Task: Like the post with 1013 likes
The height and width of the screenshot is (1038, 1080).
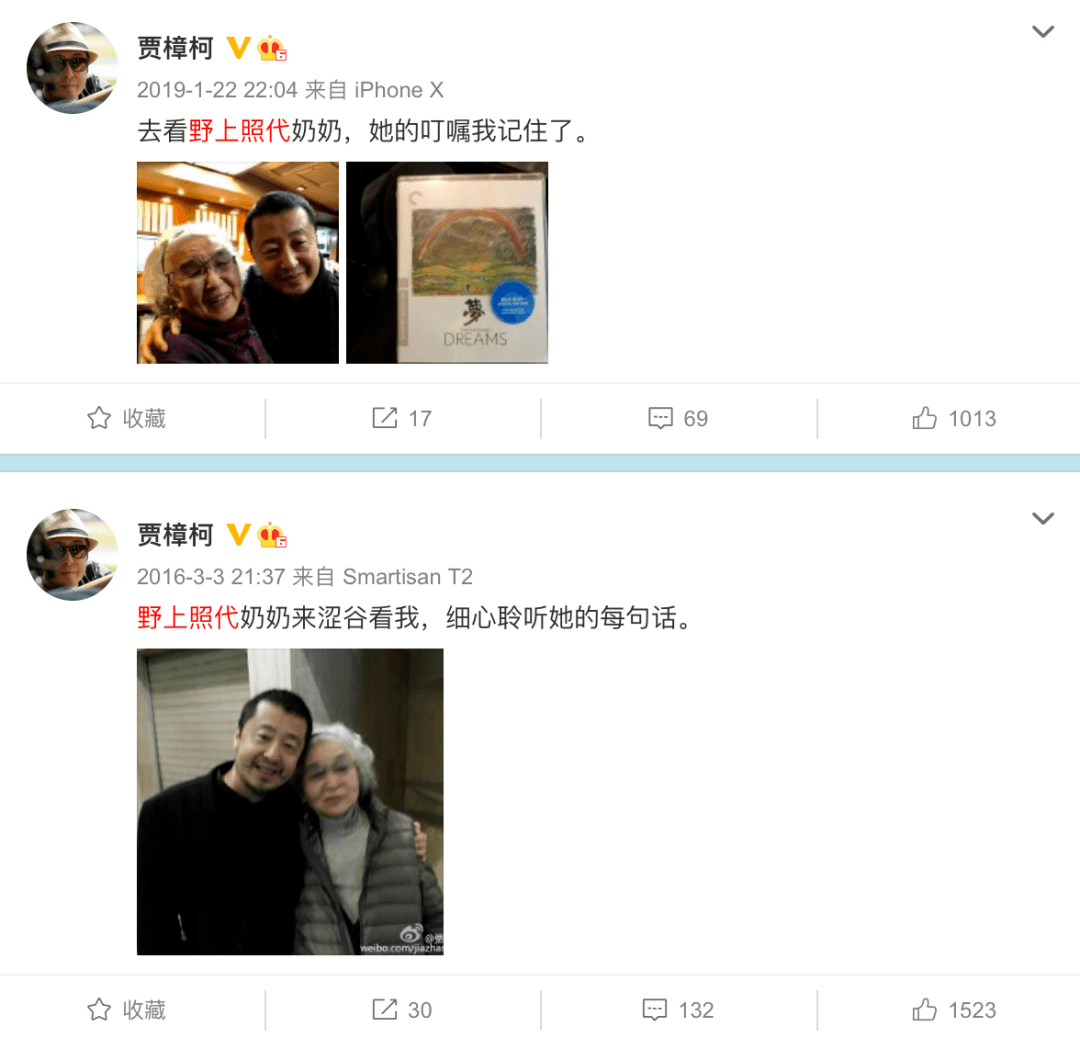Action: [954, 418]
